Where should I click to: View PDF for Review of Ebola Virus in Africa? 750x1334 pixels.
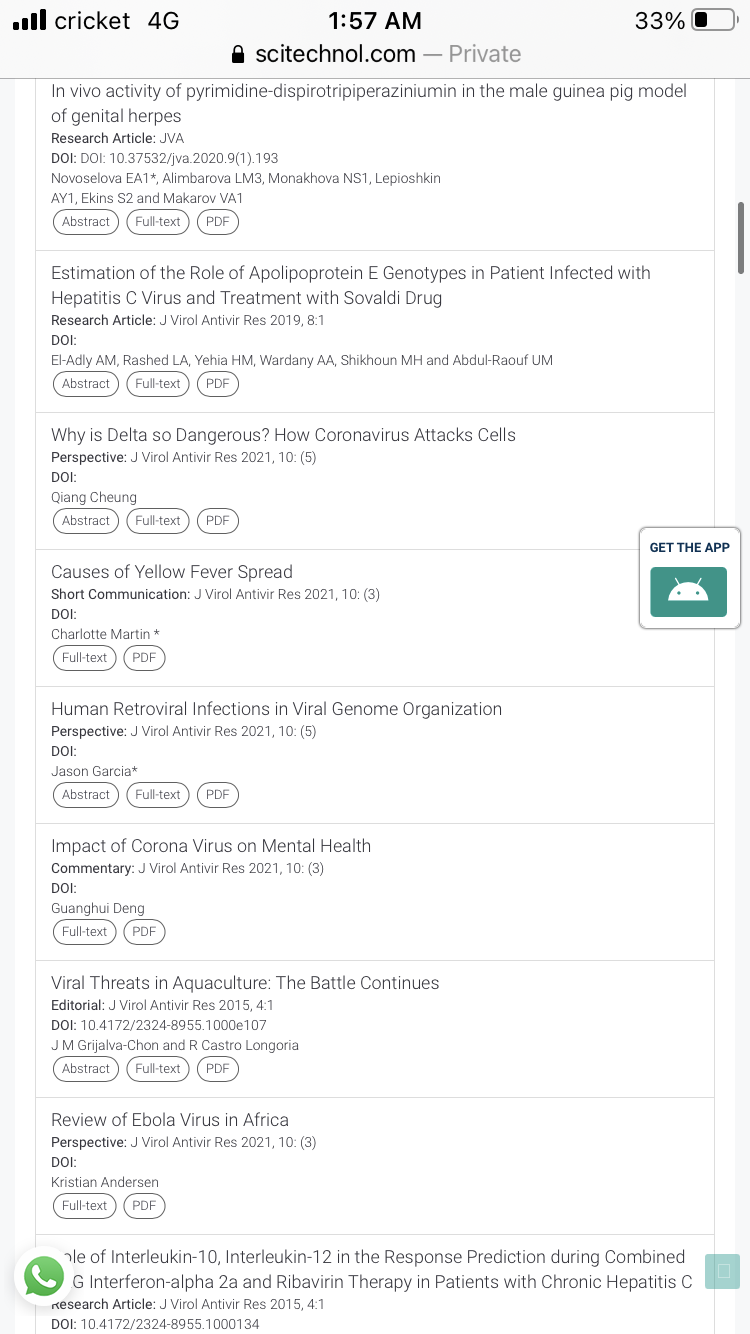(144, 1206)
